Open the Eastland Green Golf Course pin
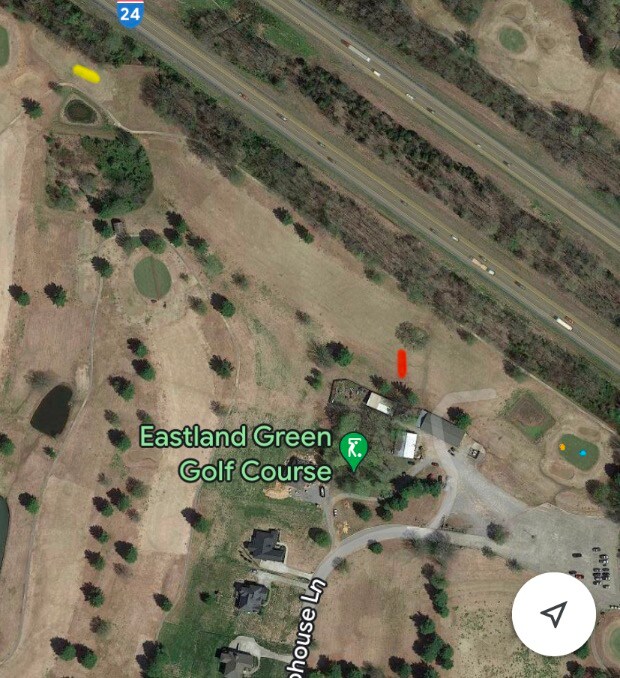The width and height of the screenshot is (620, 678). 352,449
